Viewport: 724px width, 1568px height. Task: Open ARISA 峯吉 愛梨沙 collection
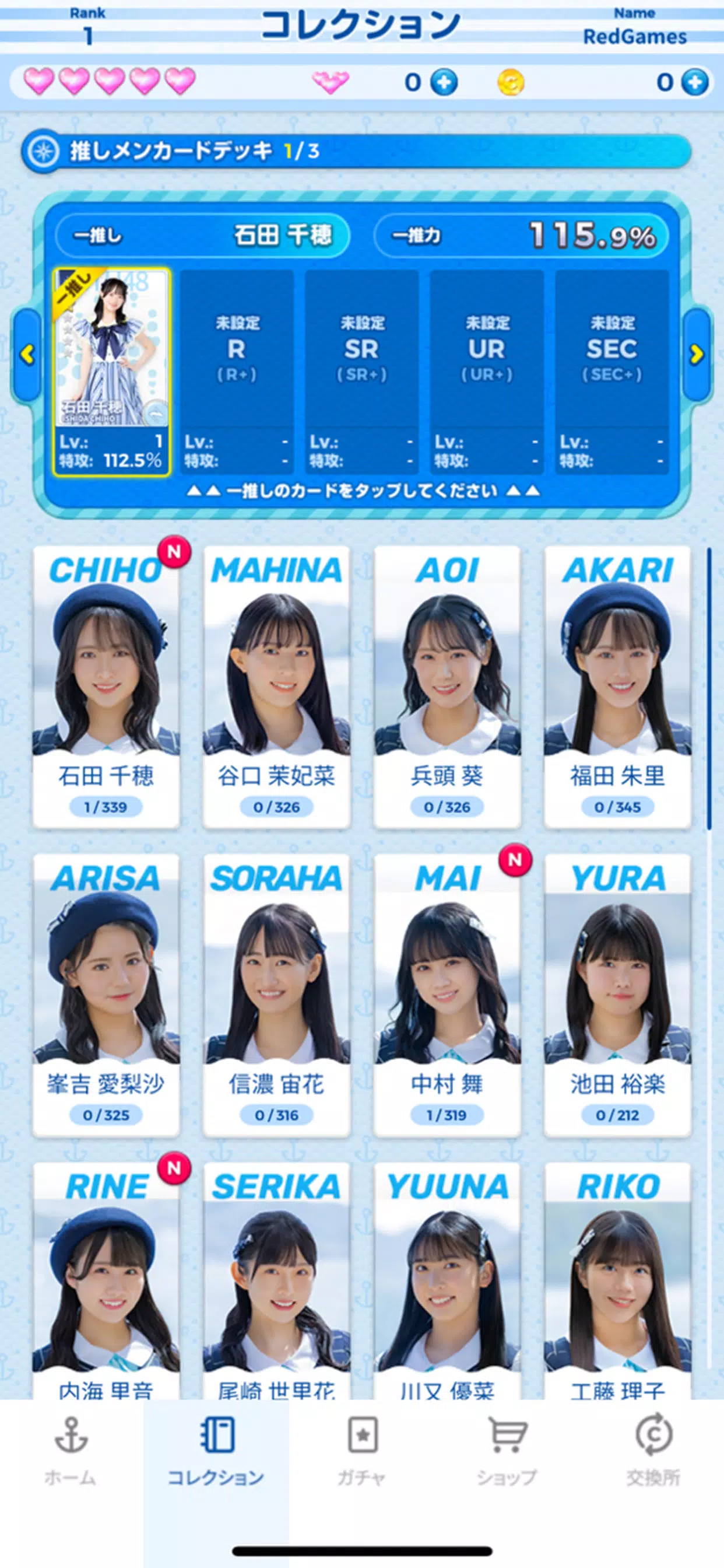107,995
